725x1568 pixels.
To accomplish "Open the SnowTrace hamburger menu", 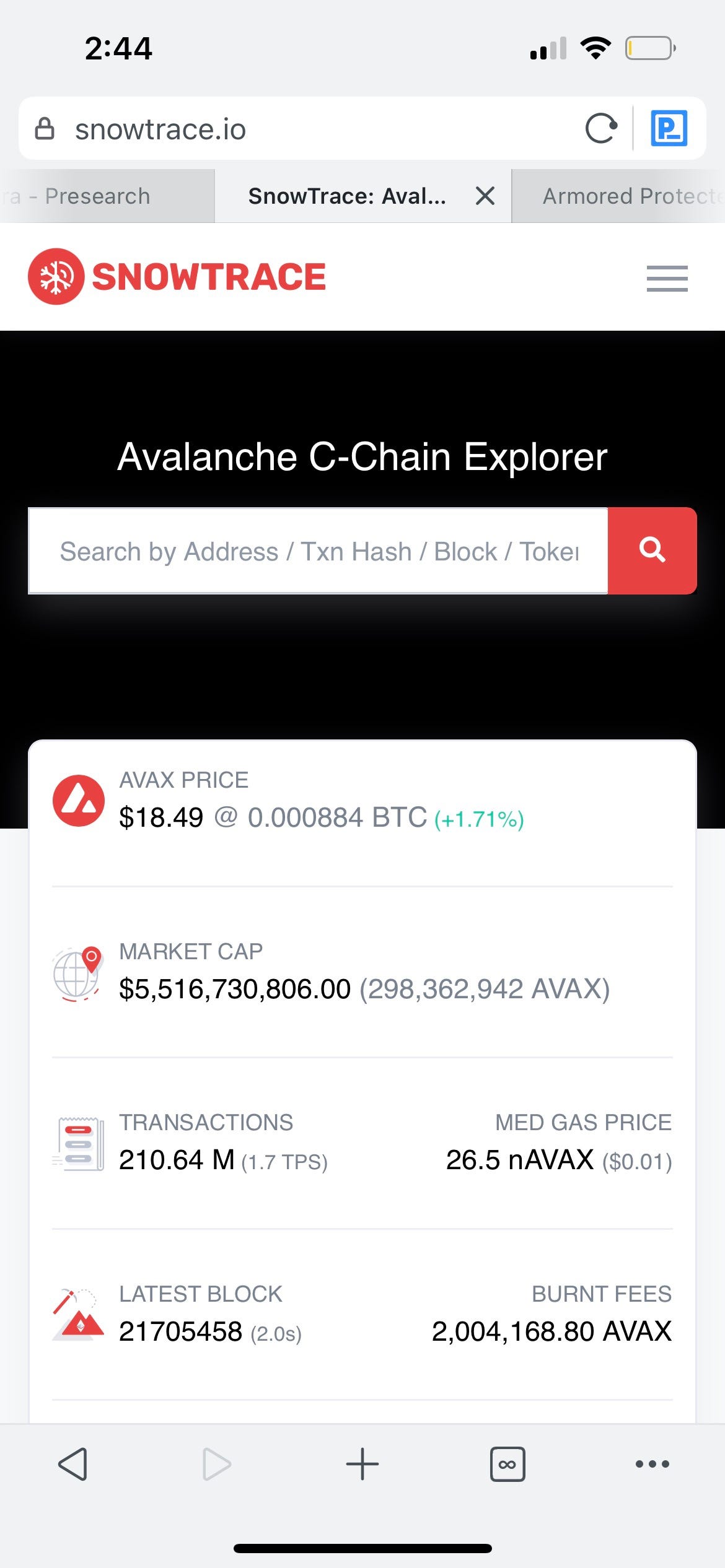I will (x=667, y=279).
